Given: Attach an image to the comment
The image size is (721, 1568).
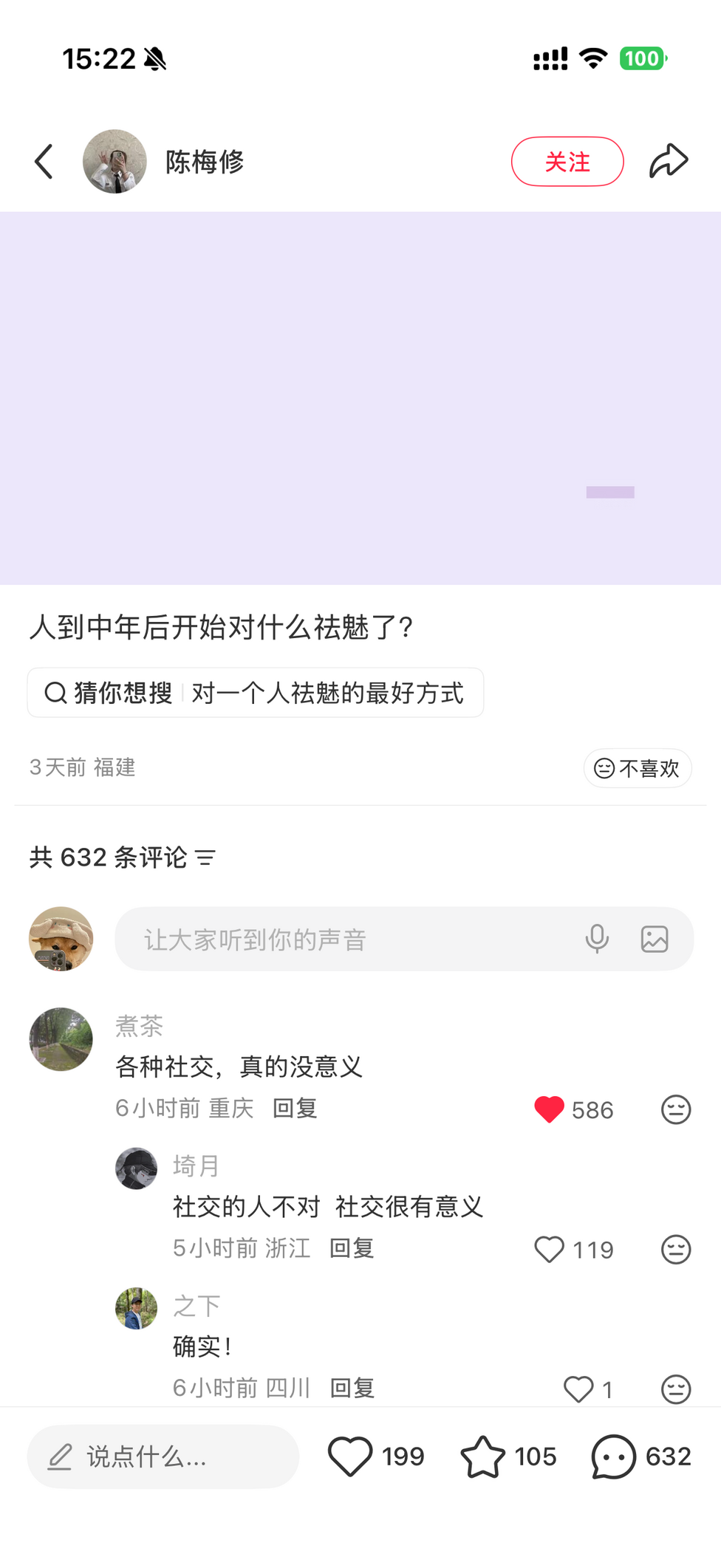Looking at the screenshot, I should pyautogui.click(x=655, y=939).
